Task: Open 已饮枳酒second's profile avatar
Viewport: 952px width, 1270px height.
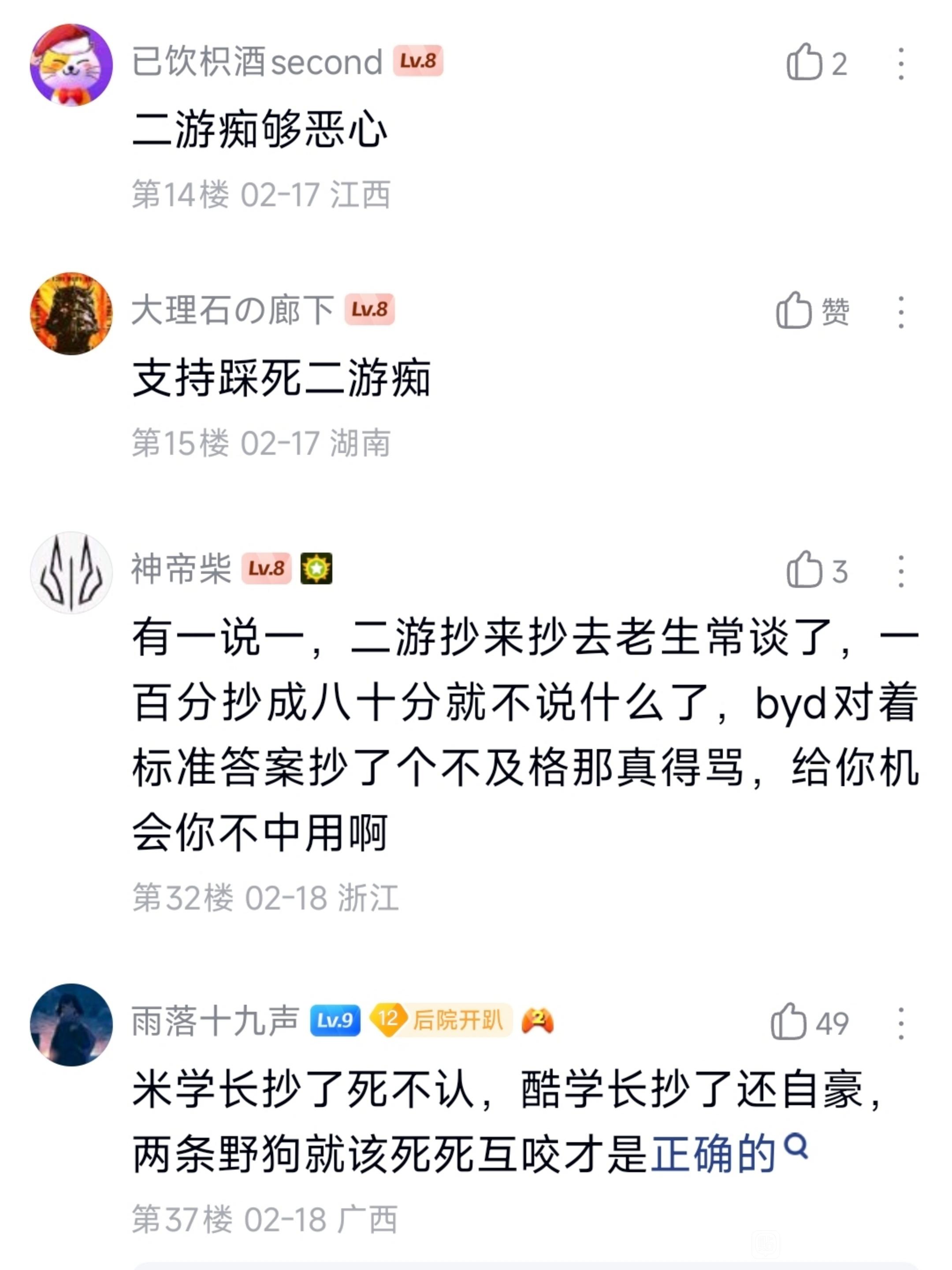Action: coord(71,65)
